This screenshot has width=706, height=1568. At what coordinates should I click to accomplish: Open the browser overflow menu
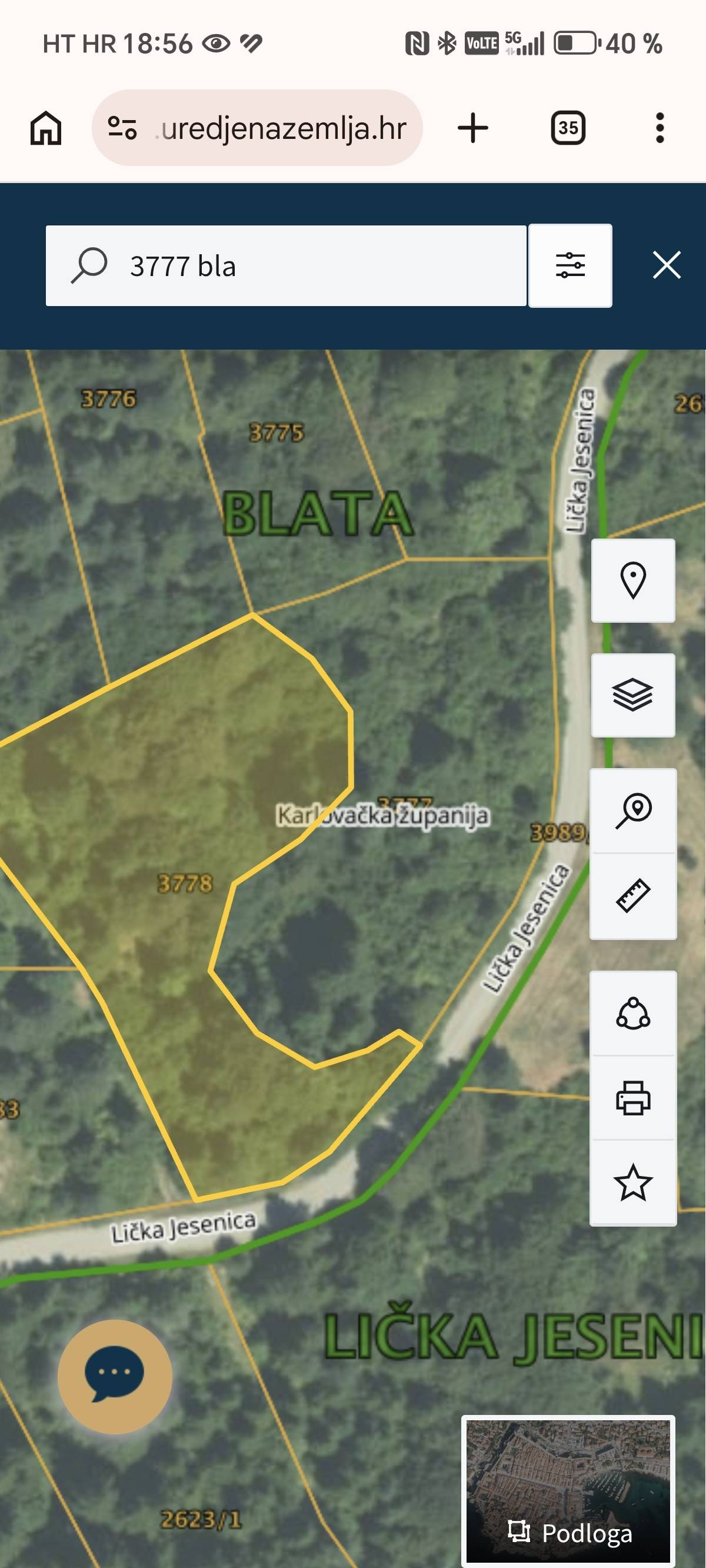pyautogui.click(x=660, y=128)
